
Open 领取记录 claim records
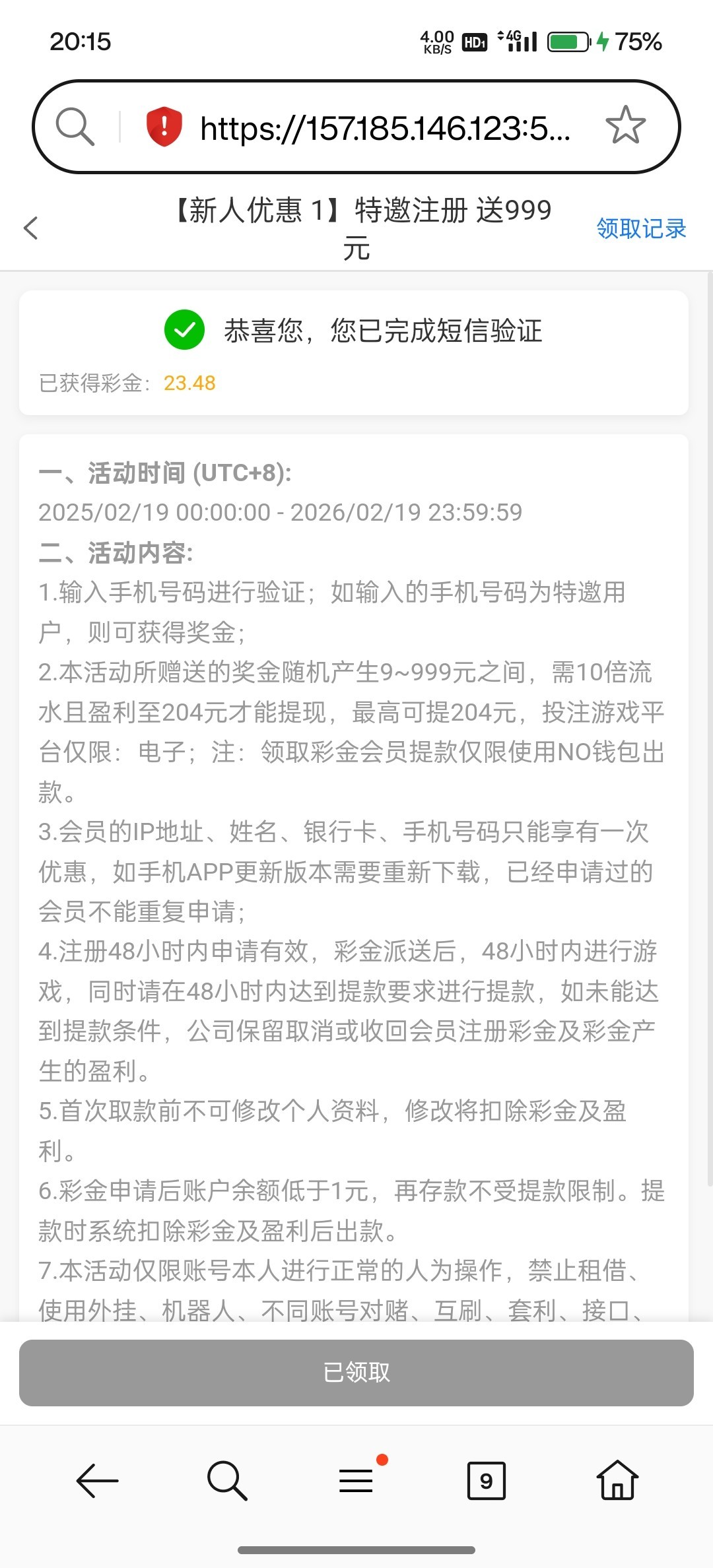[640, 228]
